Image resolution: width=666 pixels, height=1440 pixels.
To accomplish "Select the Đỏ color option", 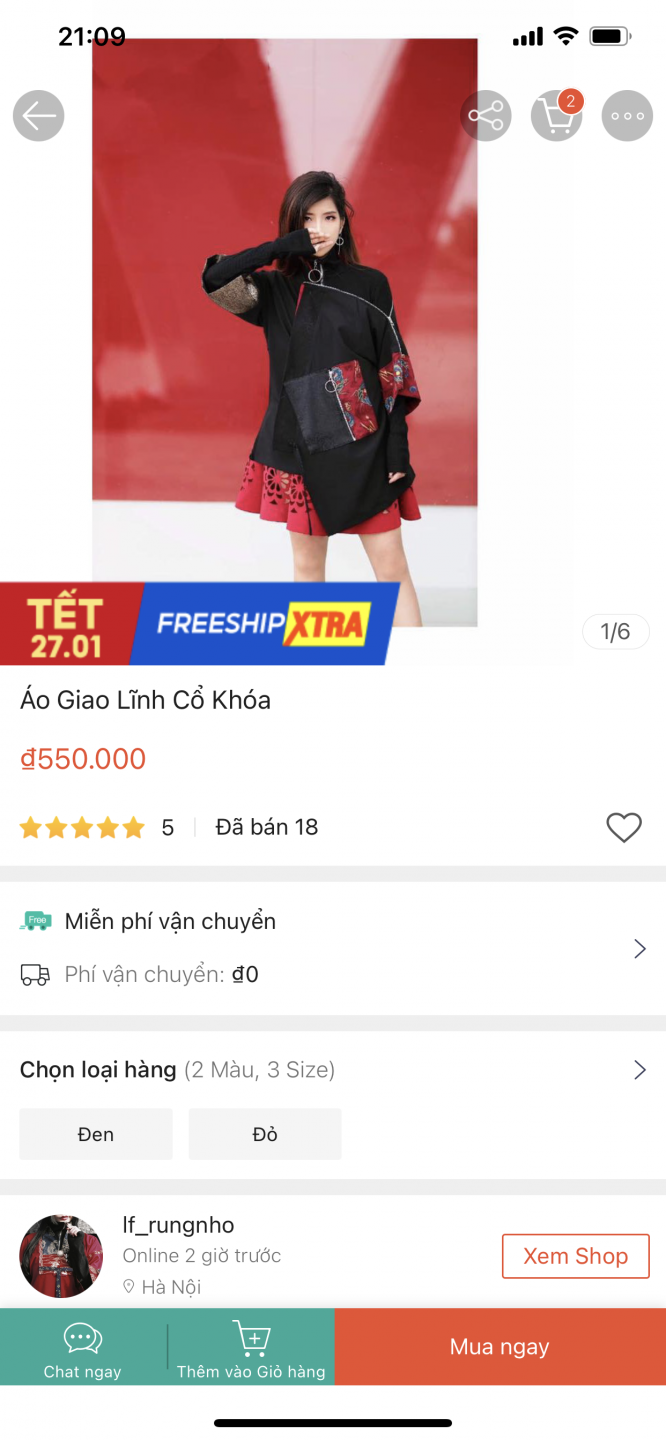I will tap(265, 1134).
